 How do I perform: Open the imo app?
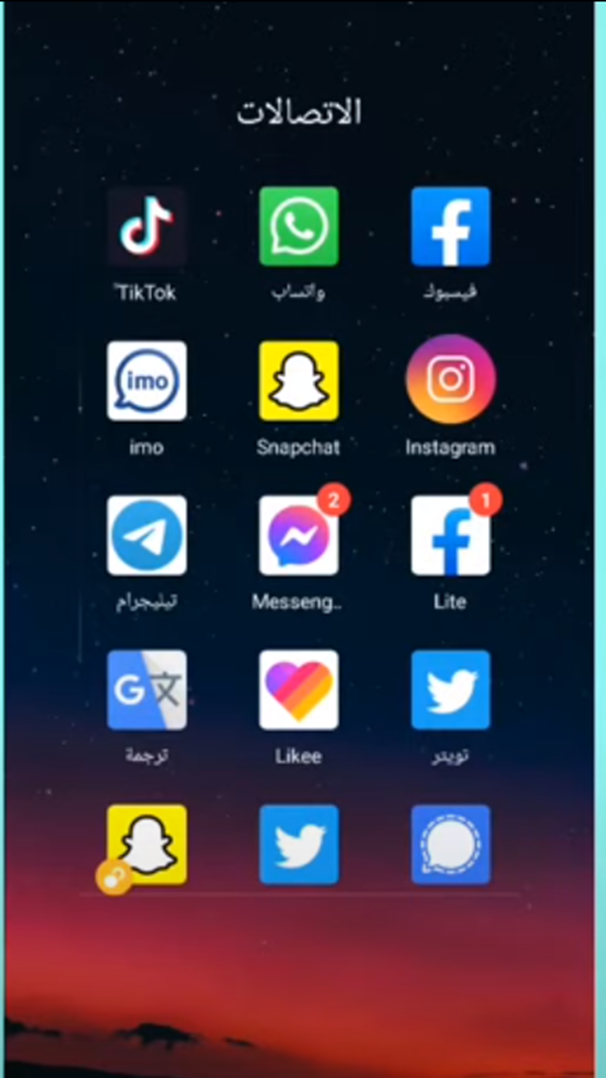pos(147,380)
